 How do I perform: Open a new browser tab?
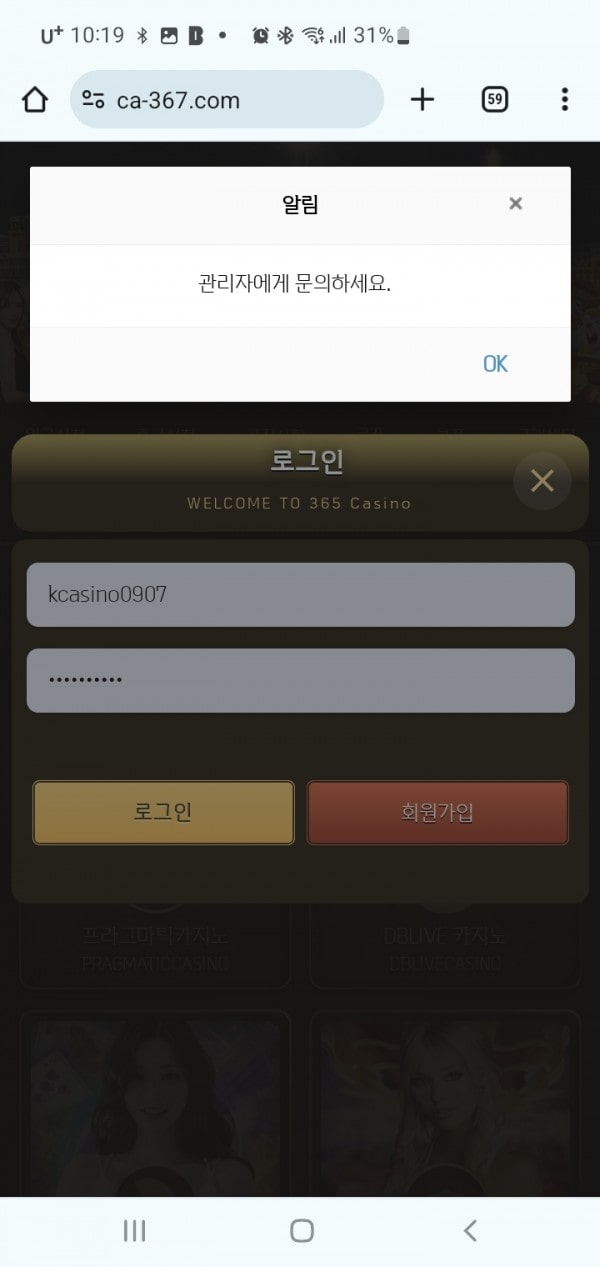point(423,100)
